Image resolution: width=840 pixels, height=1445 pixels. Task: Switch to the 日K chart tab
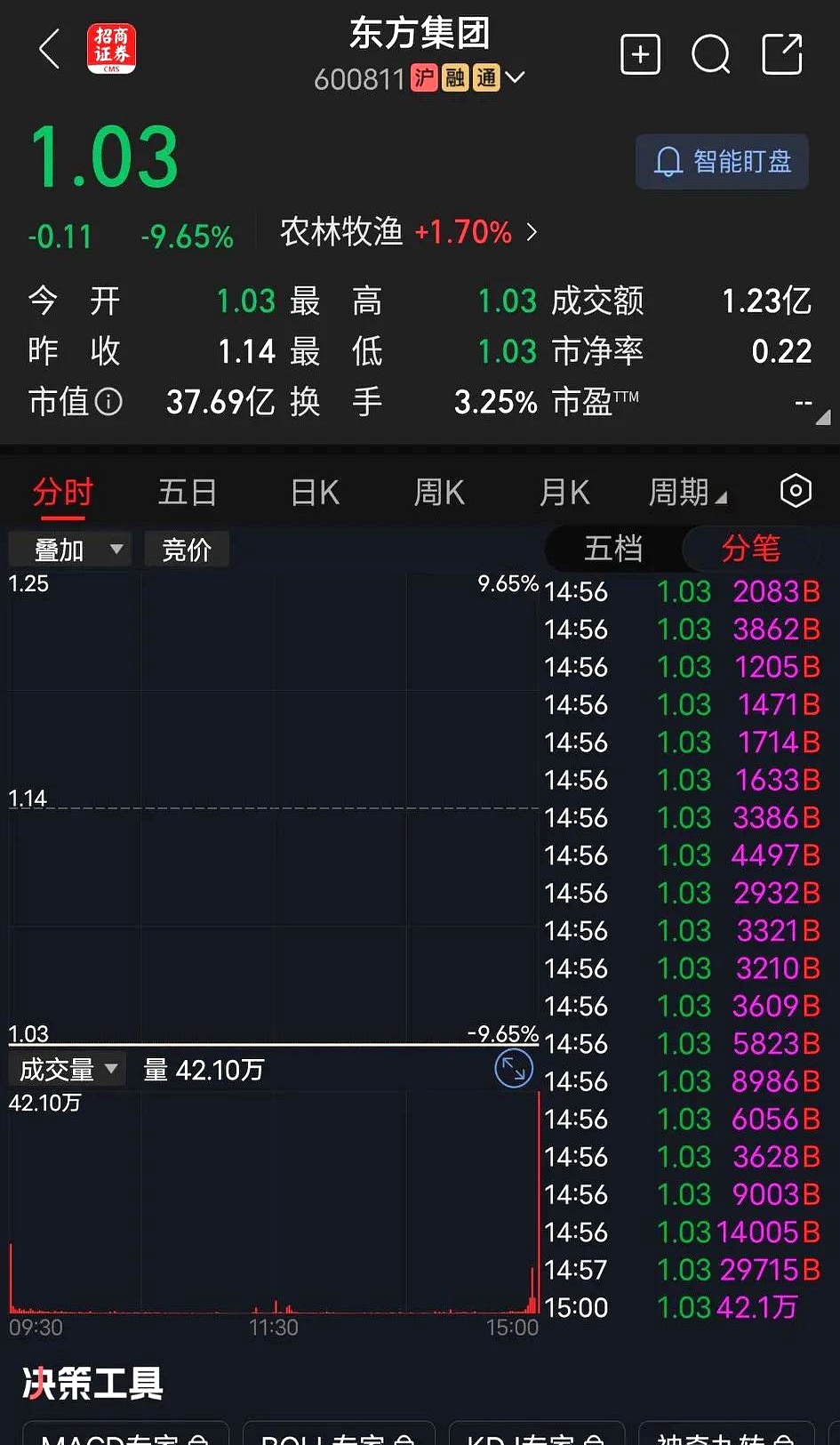coord(316,492)
